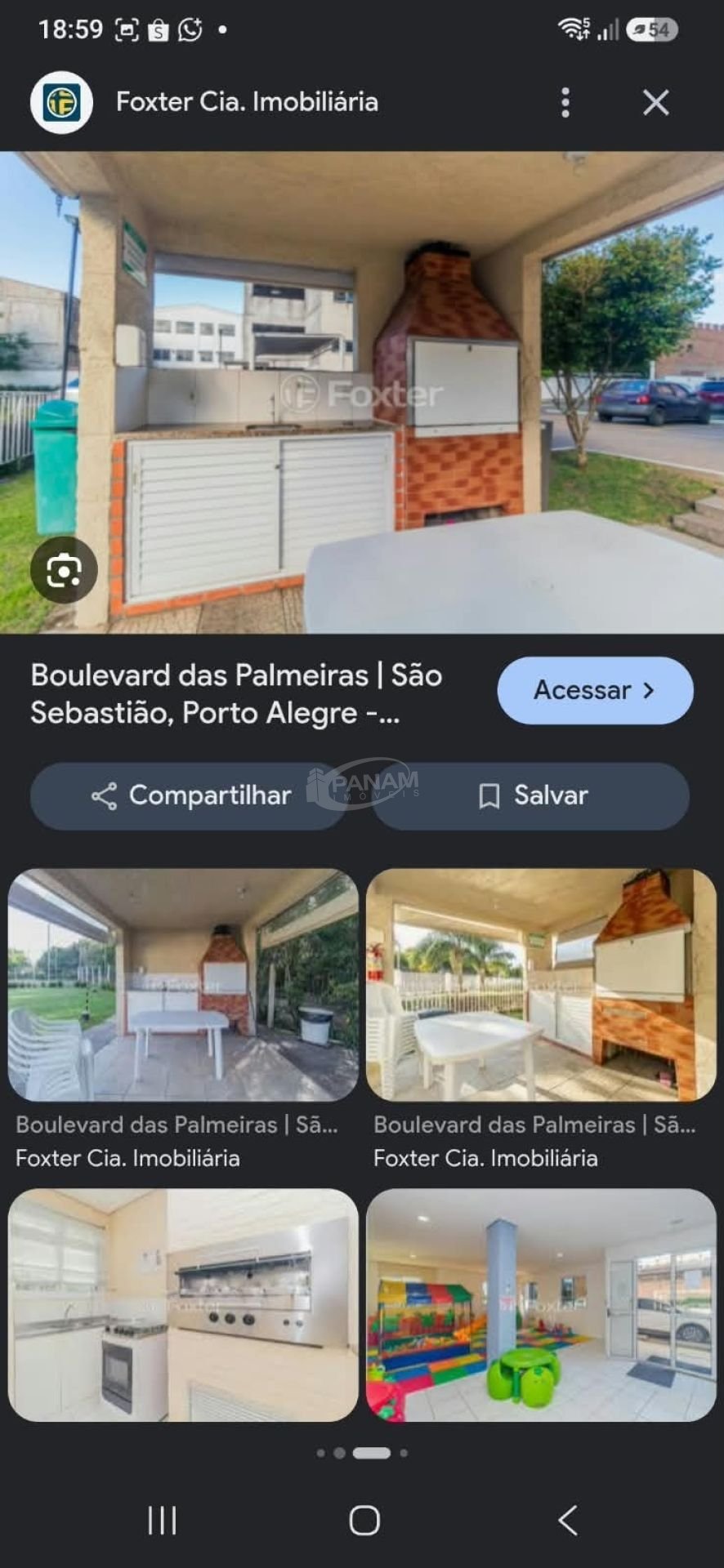Open related photo showing palm trees outside
Screen dimensions: 724x1568
[541, 985]
